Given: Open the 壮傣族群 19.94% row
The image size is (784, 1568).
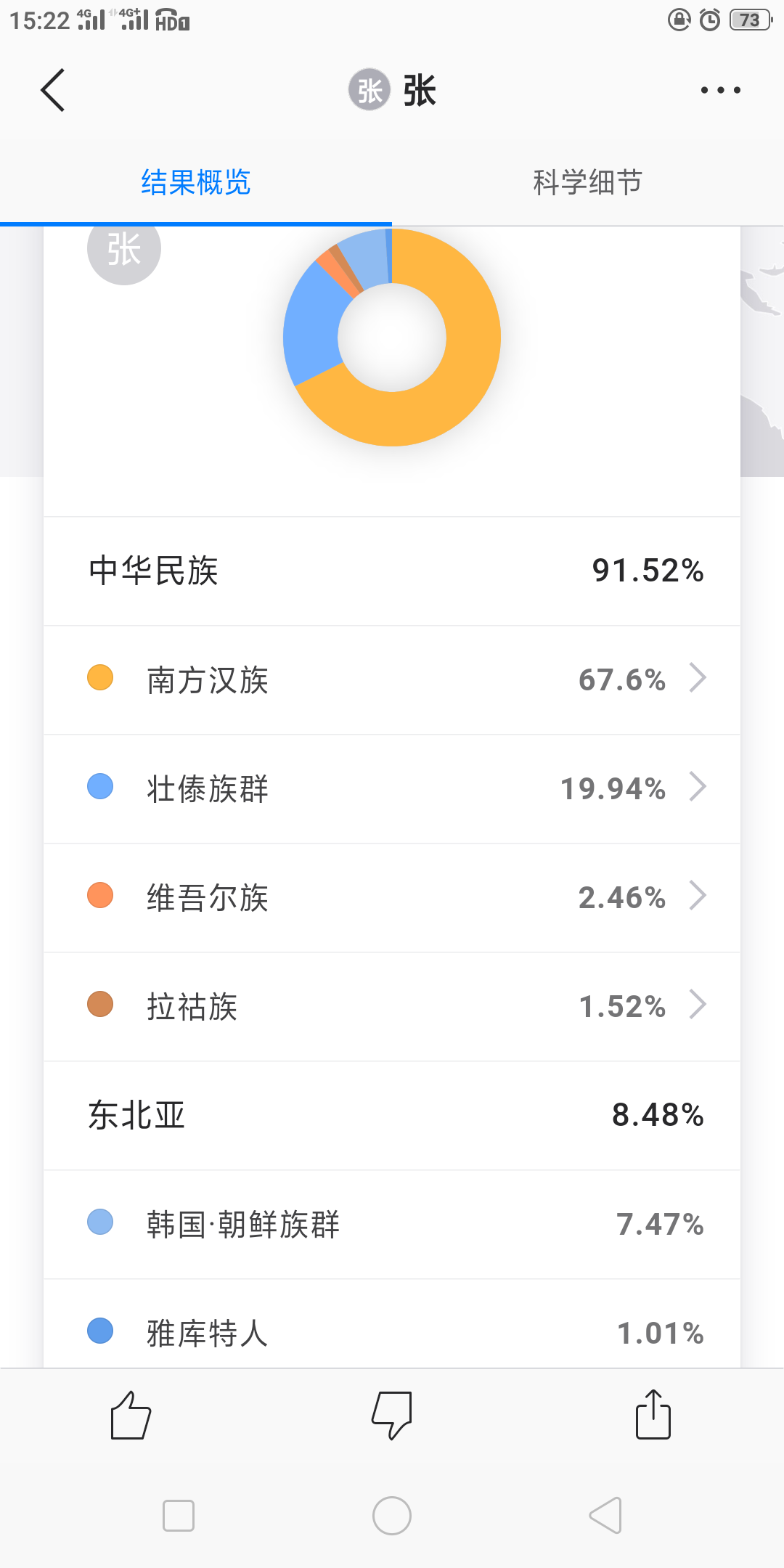Looking at the screenshot, I should click(x=392, y=789).
